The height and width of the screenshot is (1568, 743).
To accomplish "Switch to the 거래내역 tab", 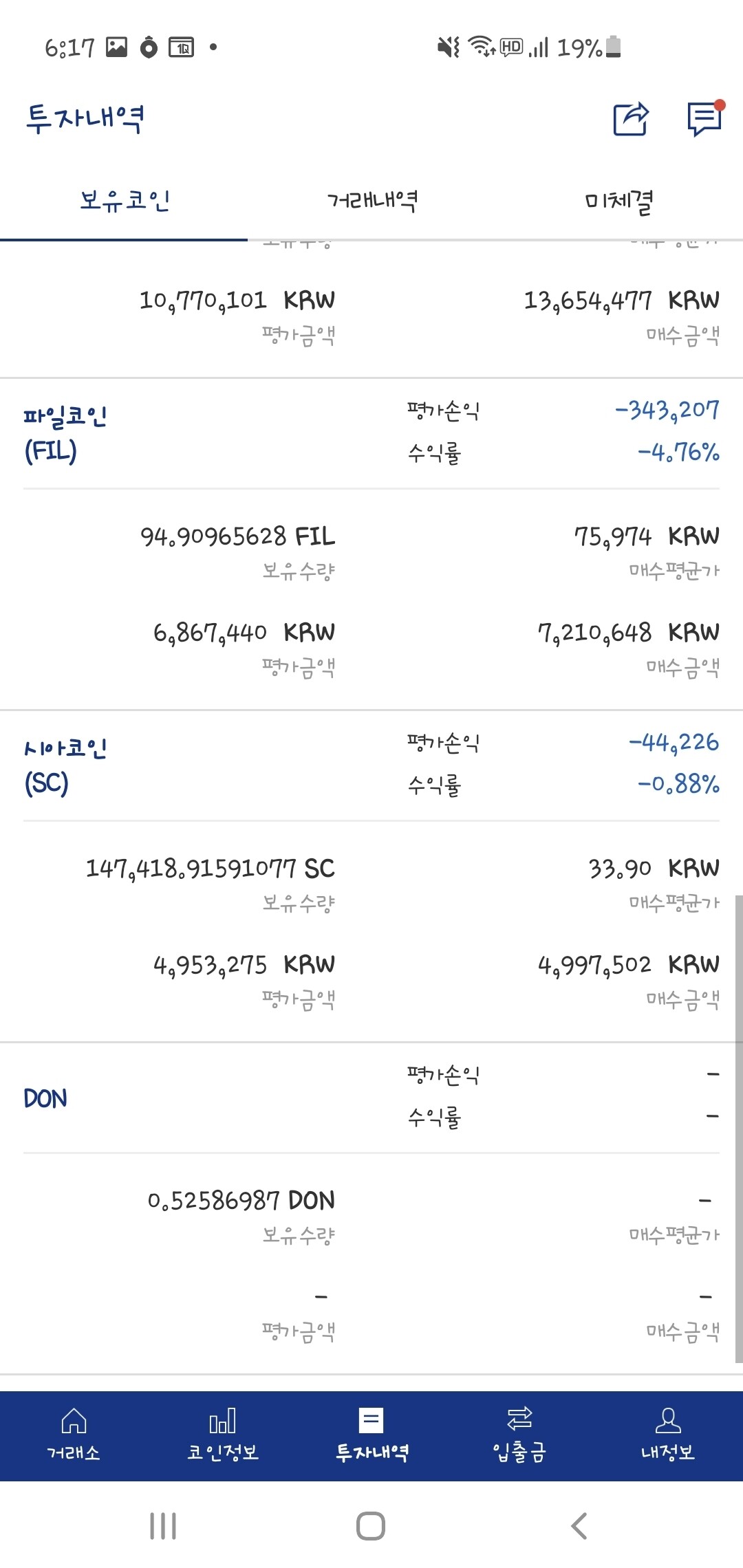I will coord(371,201).
